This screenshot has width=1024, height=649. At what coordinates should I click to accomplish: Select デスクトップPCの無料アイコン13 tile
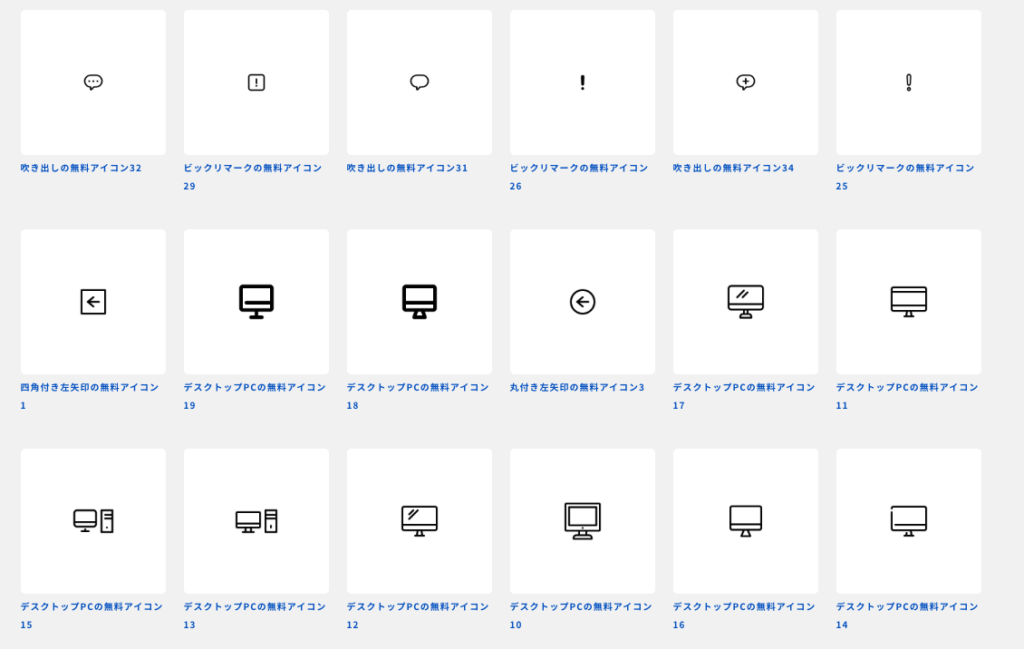click(256, 521)
